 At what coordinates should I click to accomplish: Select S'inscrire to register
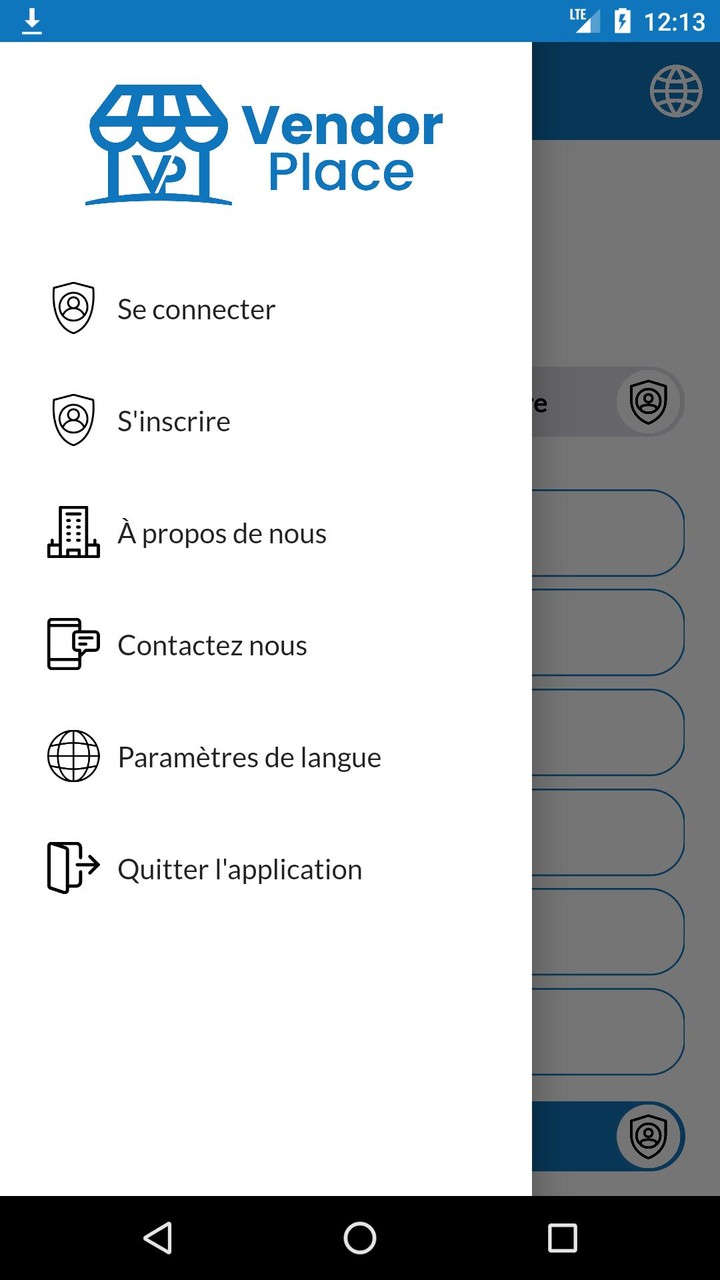174,421
